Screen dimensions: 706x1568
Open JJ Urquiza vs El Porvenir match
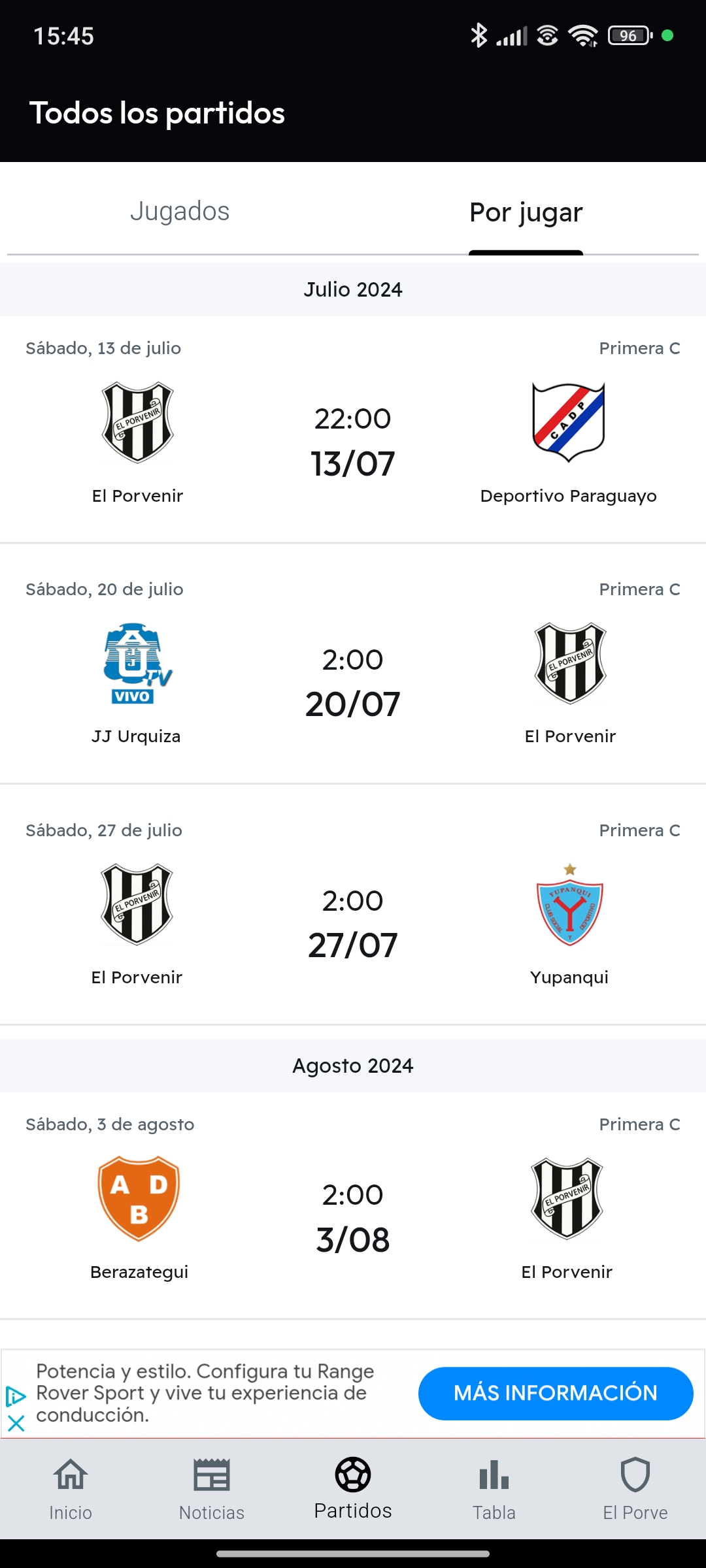[353, 681]
